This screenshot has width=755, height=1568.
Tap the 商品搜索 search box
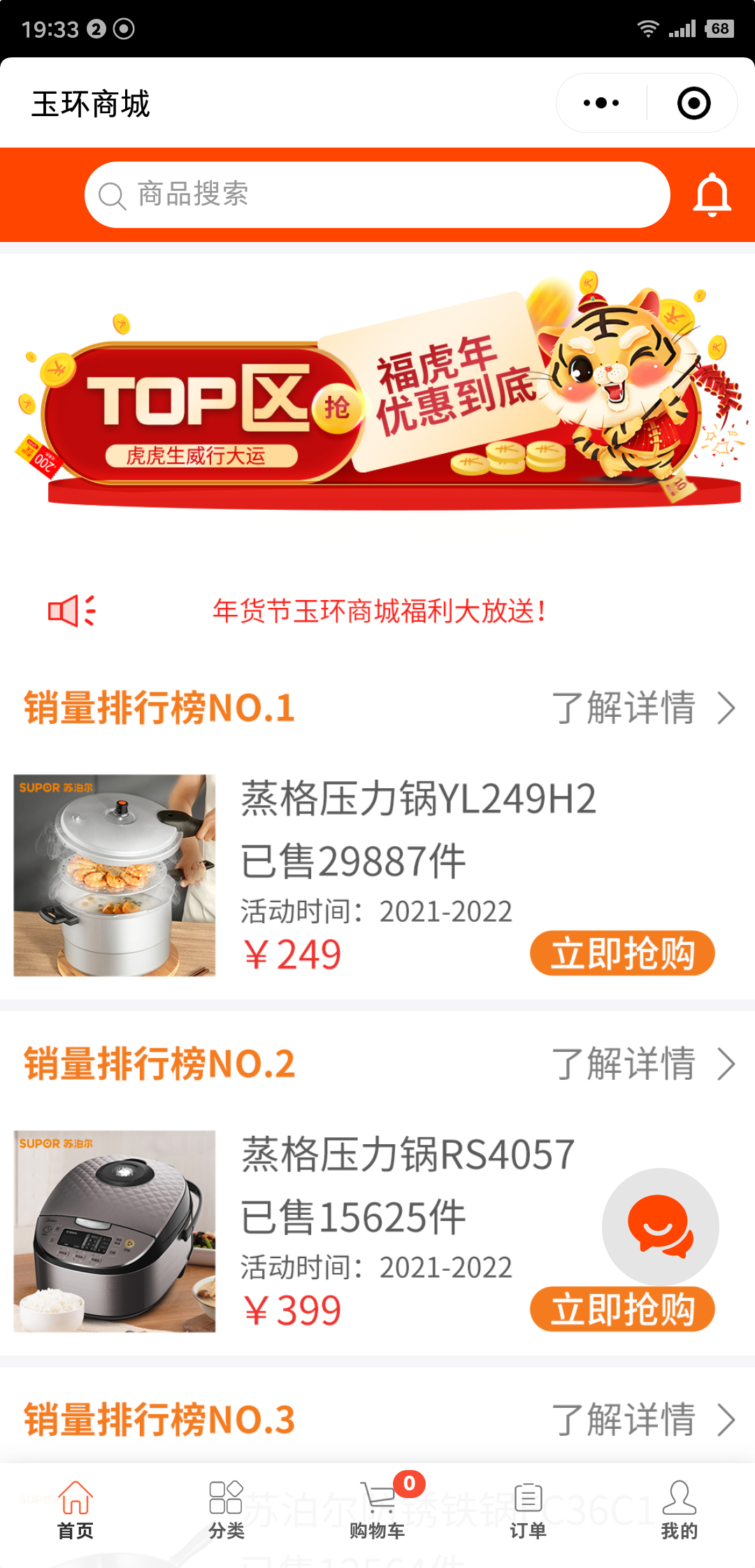pyautogui.click(x=377, y=194)
